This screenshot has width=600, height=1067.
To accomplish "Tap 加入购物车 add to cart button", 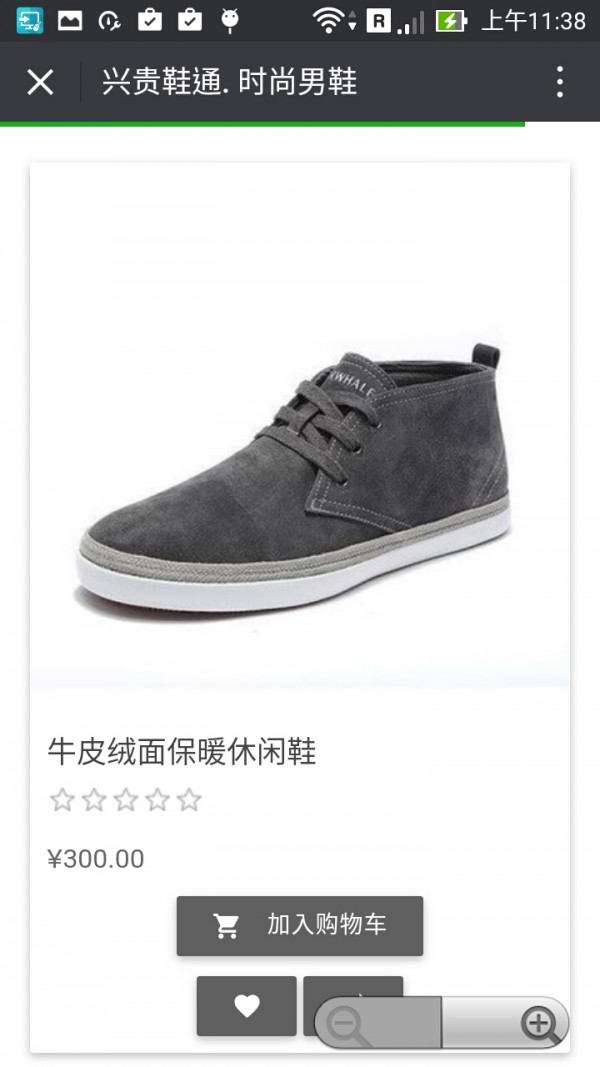I will [300, 925].
